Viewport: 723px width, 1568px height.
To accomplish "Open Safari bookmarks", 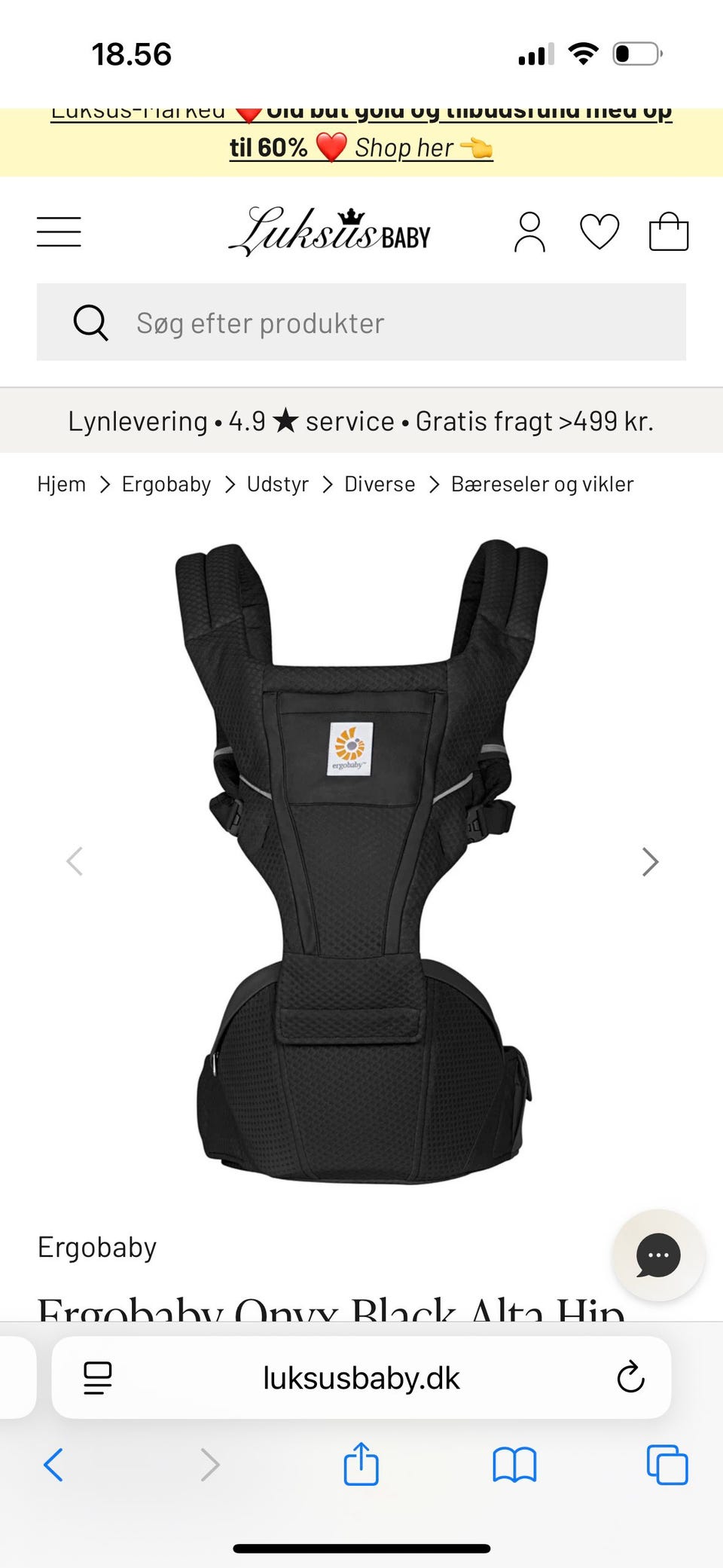I will (514, 1466).
